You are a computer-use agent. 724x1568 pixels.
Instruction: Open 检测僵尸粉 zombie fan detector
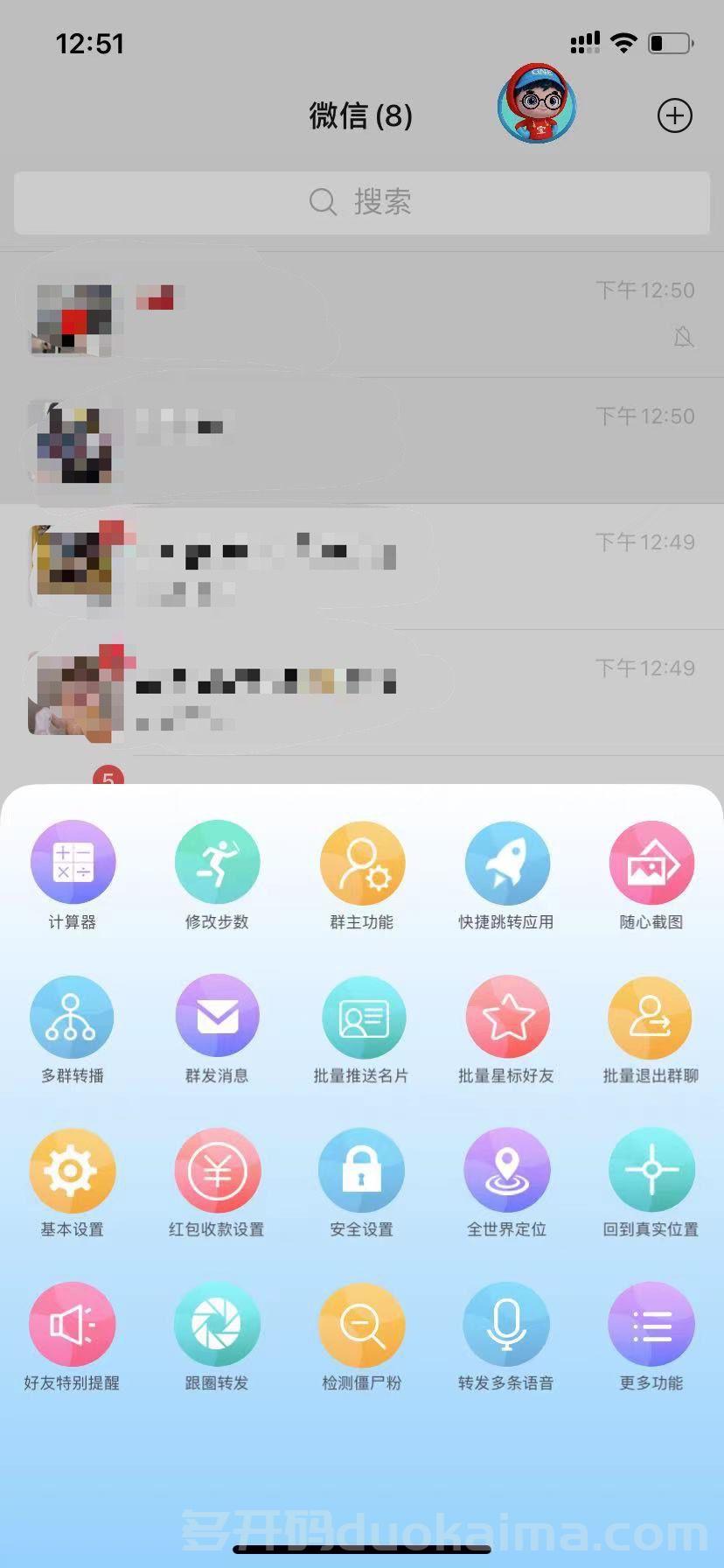coord(362,1322)
